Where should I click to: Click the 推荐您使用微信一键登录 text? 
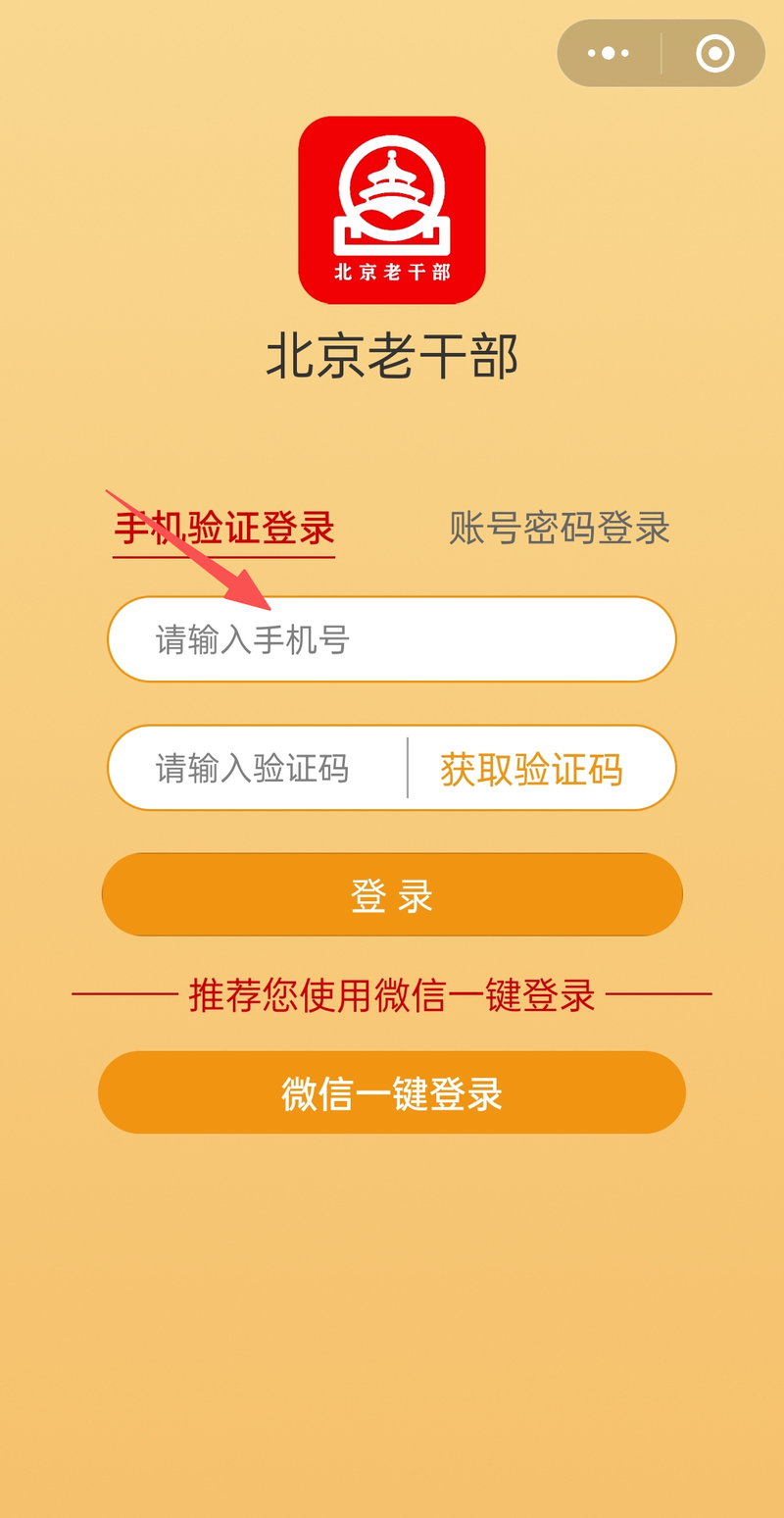(391, 993)
